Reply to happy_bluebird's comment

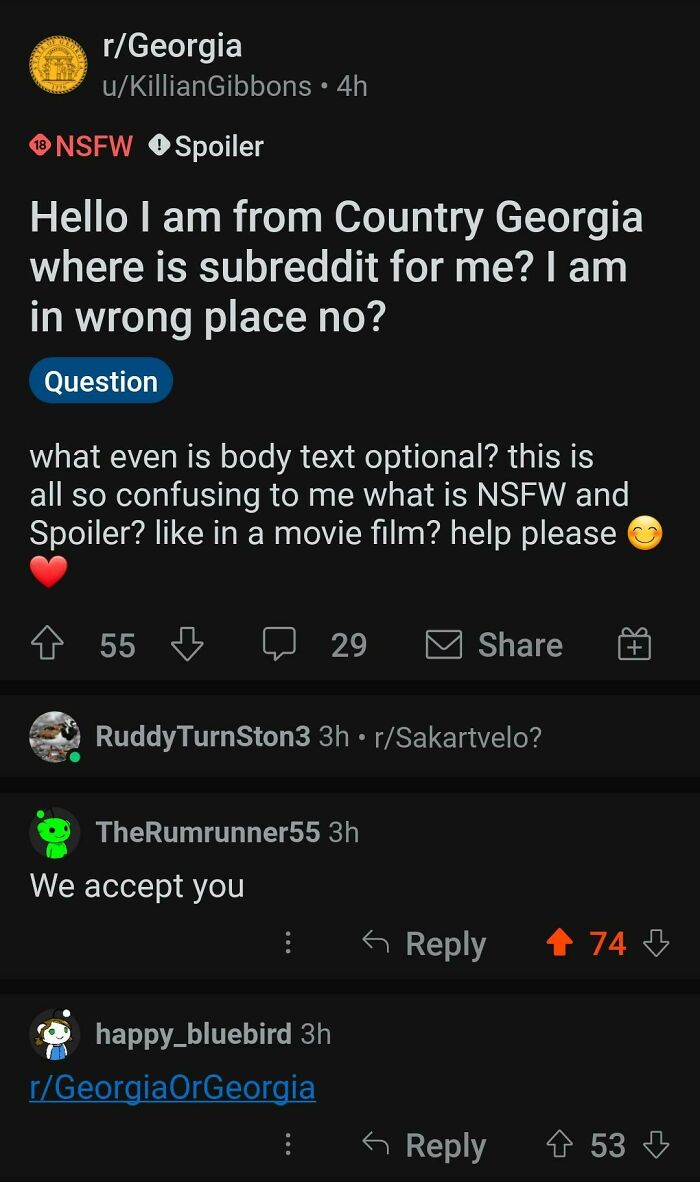coord(424,1145)
